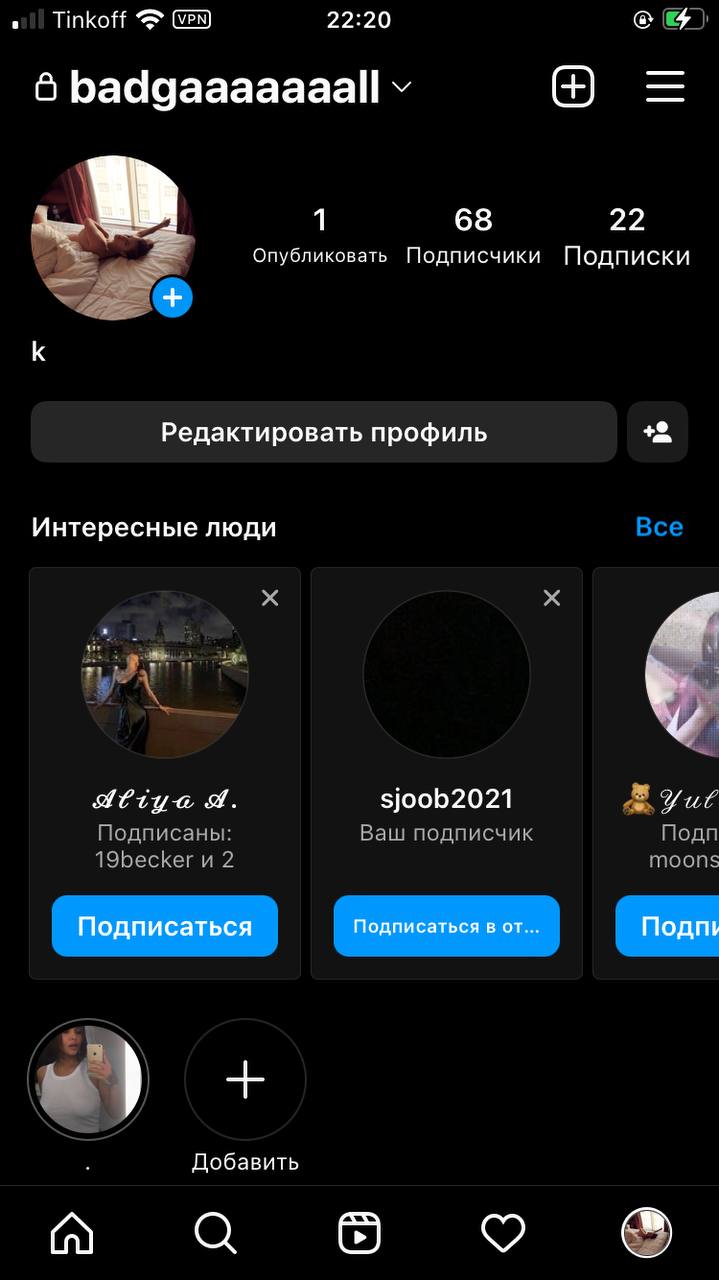The height and width of the screenshot is (1280, 719).
Task: Open the create new post plus icon
Action: pos(573,87)
